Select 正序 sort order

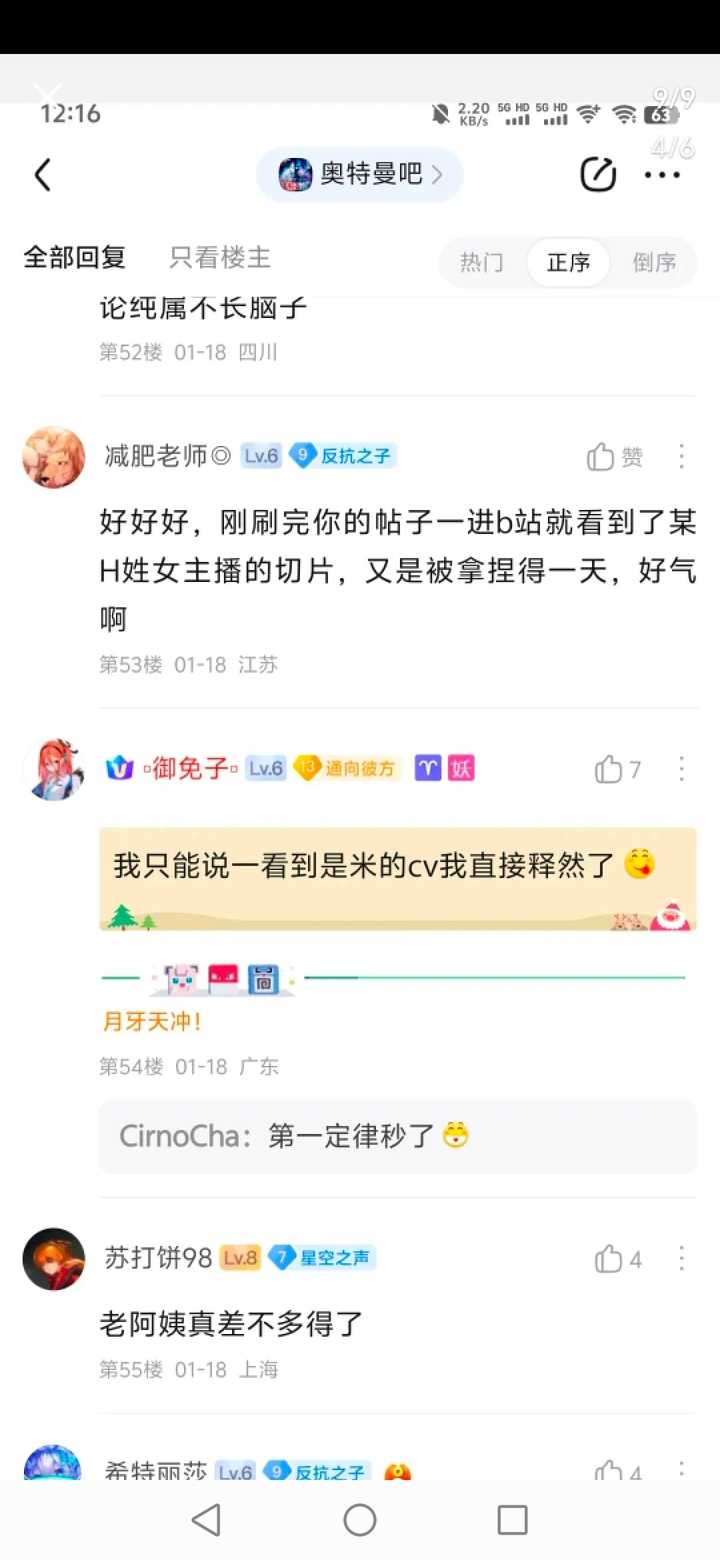pyautogui.click(x=568, y=262)
